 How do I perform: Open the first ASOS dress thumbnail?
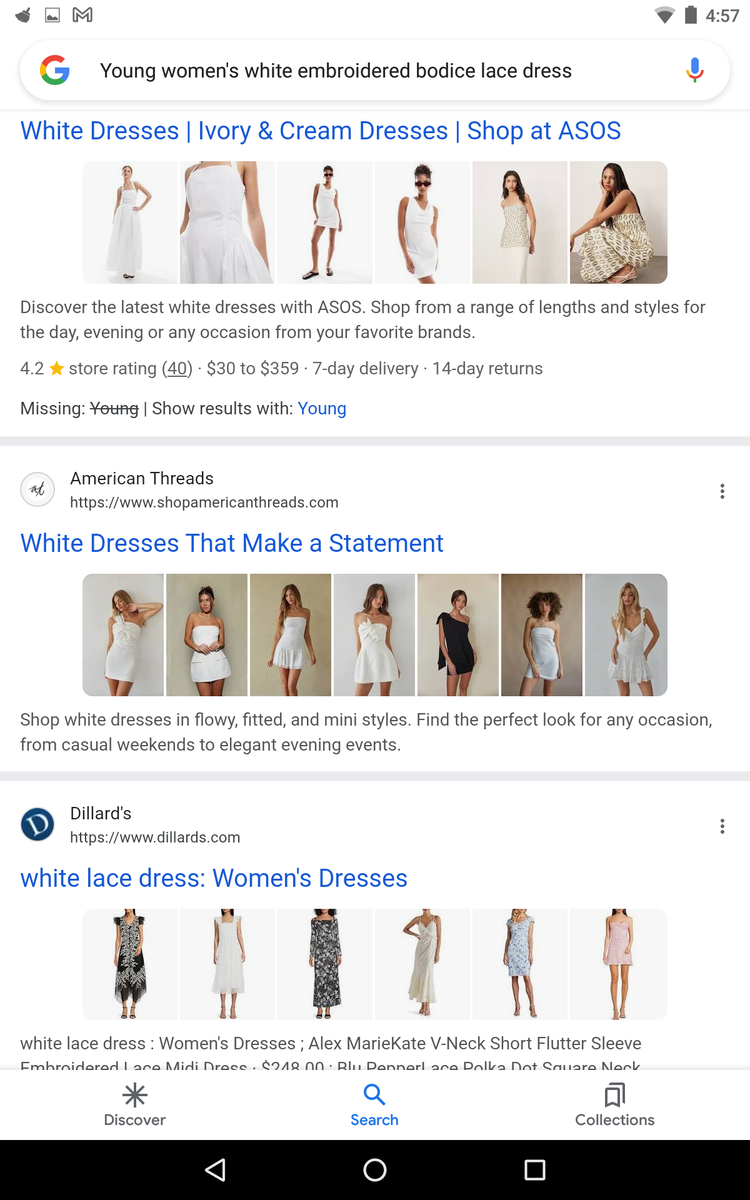click(130, 222)
